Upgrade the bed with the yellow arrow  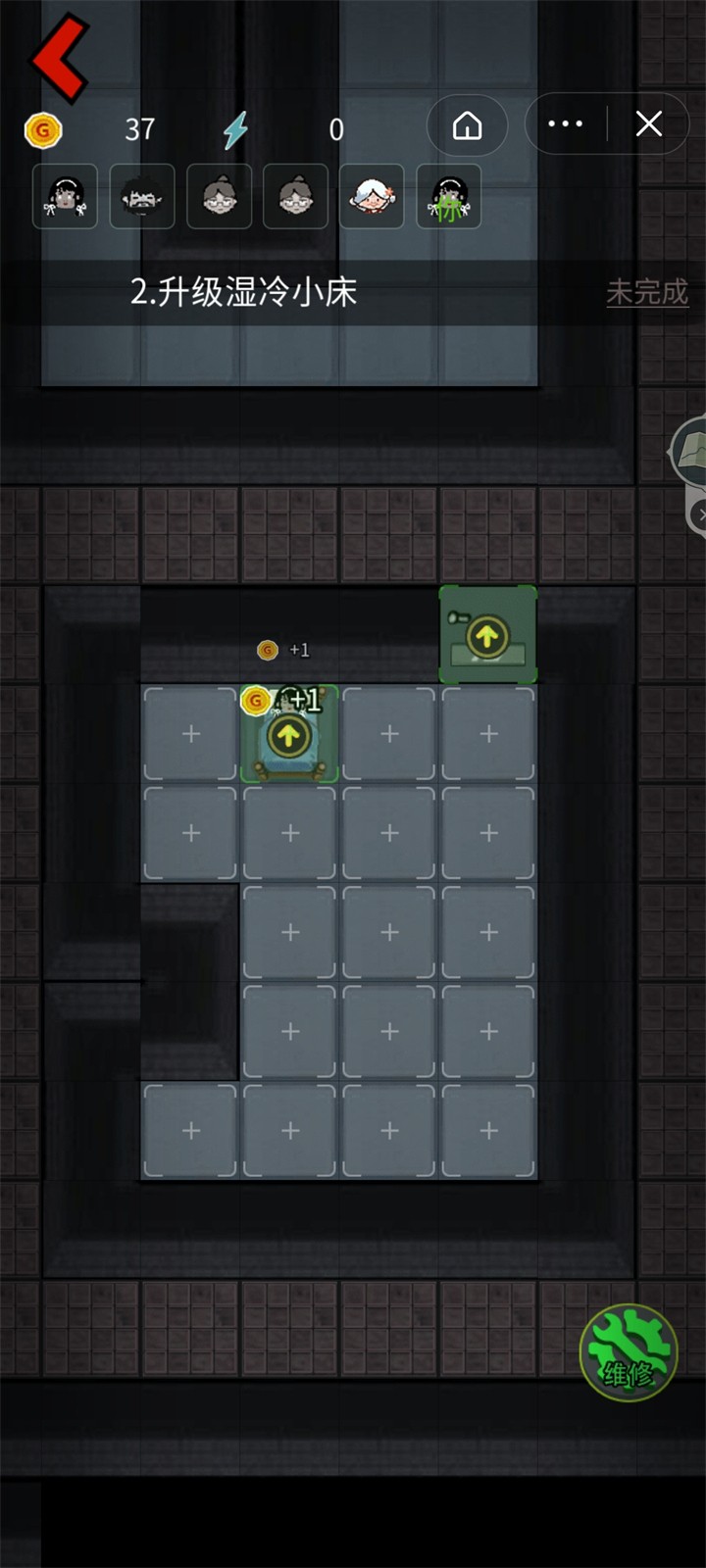pyautogui.click(x=288, y=735)
